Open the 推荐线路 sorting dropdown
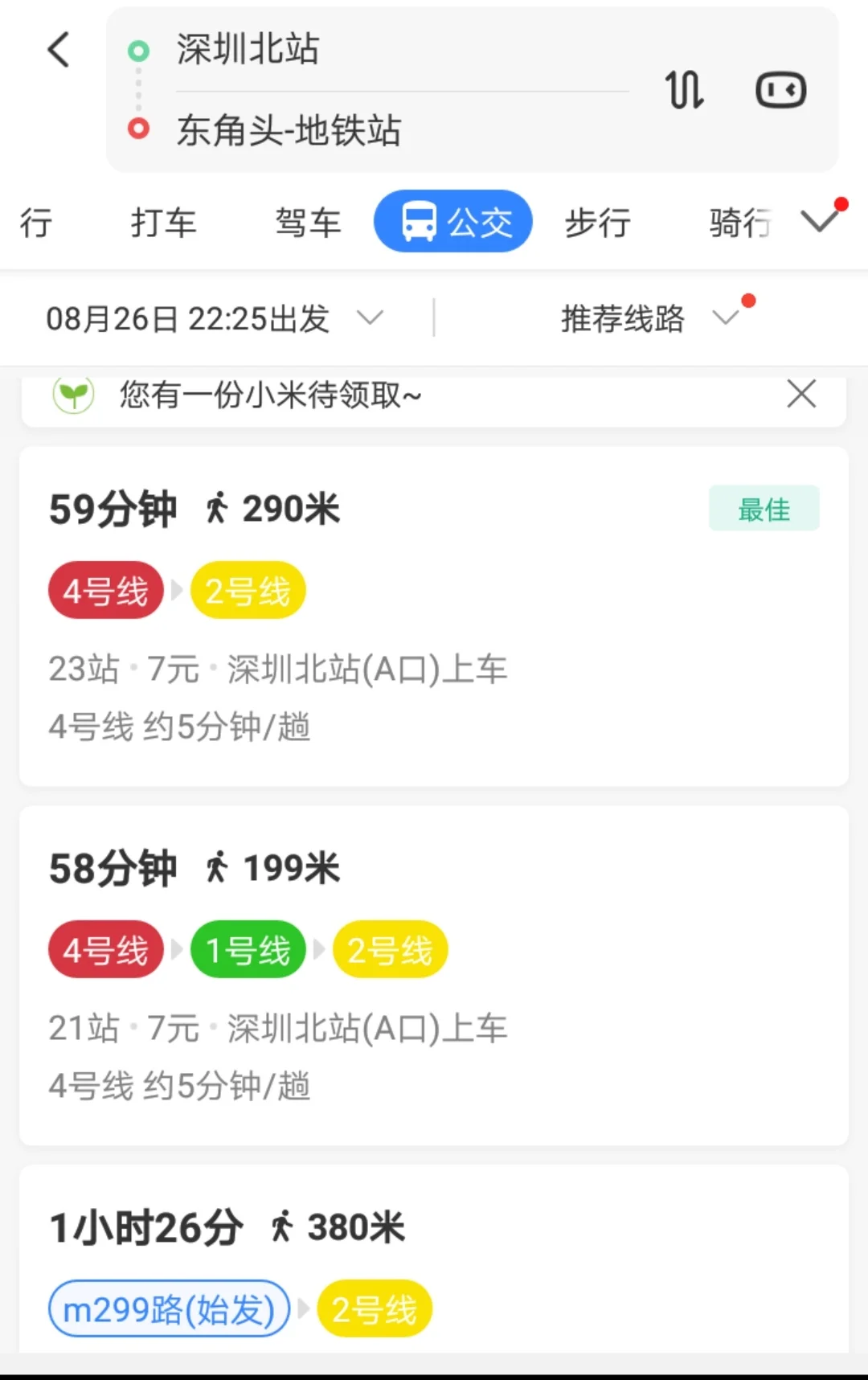 [643, 318]
